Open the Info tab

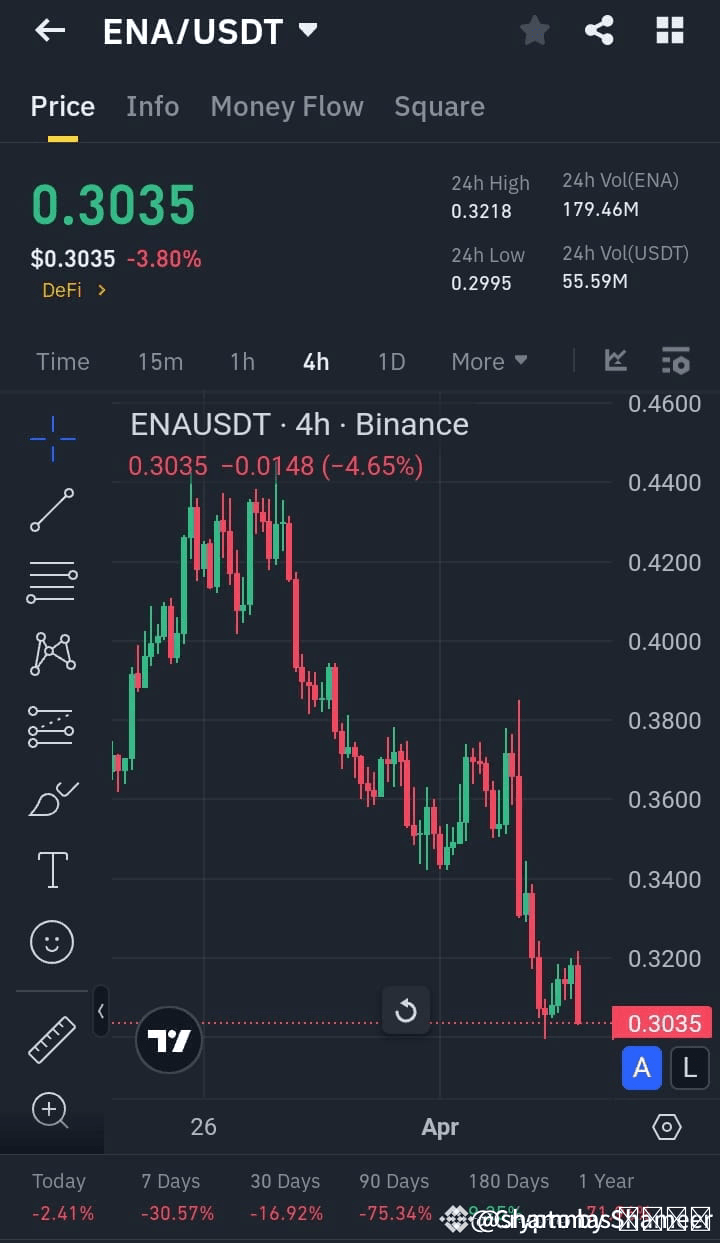point(152,106)
